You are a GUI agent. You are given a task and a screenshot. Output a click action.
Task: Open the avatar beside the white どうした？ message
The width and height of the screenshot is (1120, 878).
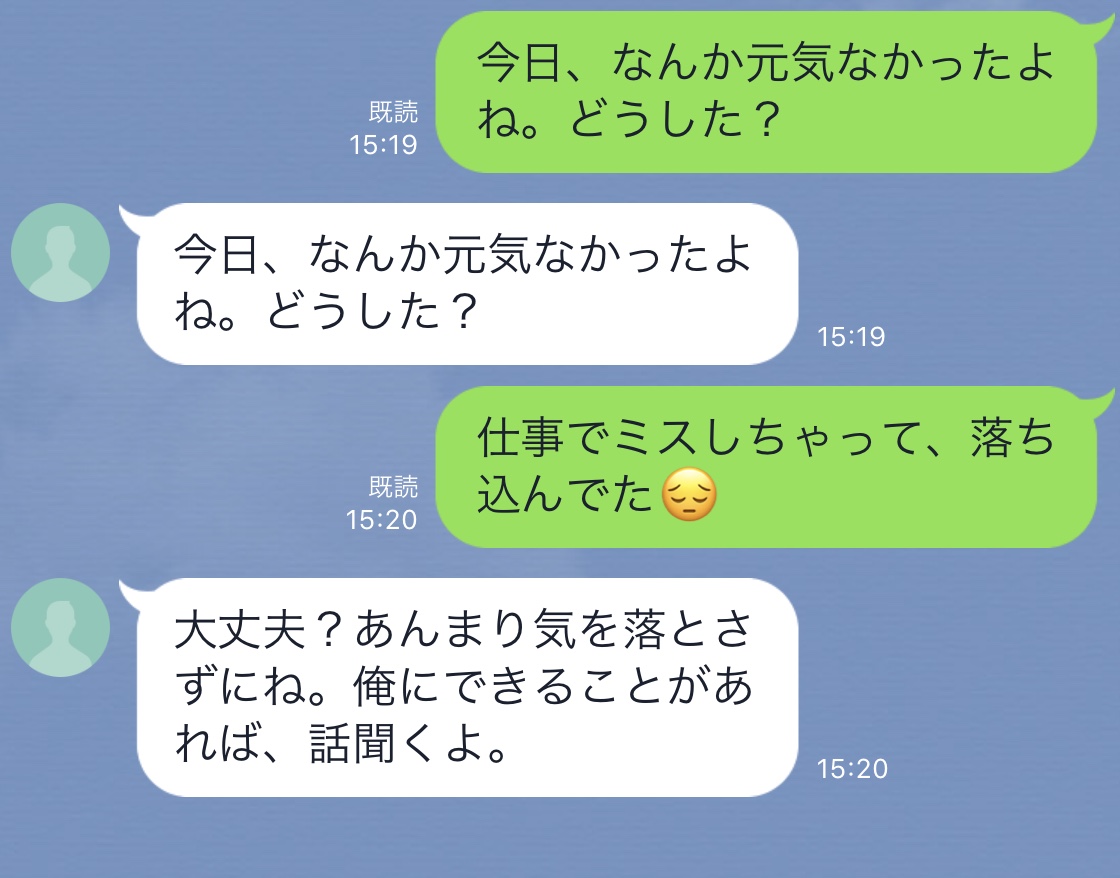point(60,252)
